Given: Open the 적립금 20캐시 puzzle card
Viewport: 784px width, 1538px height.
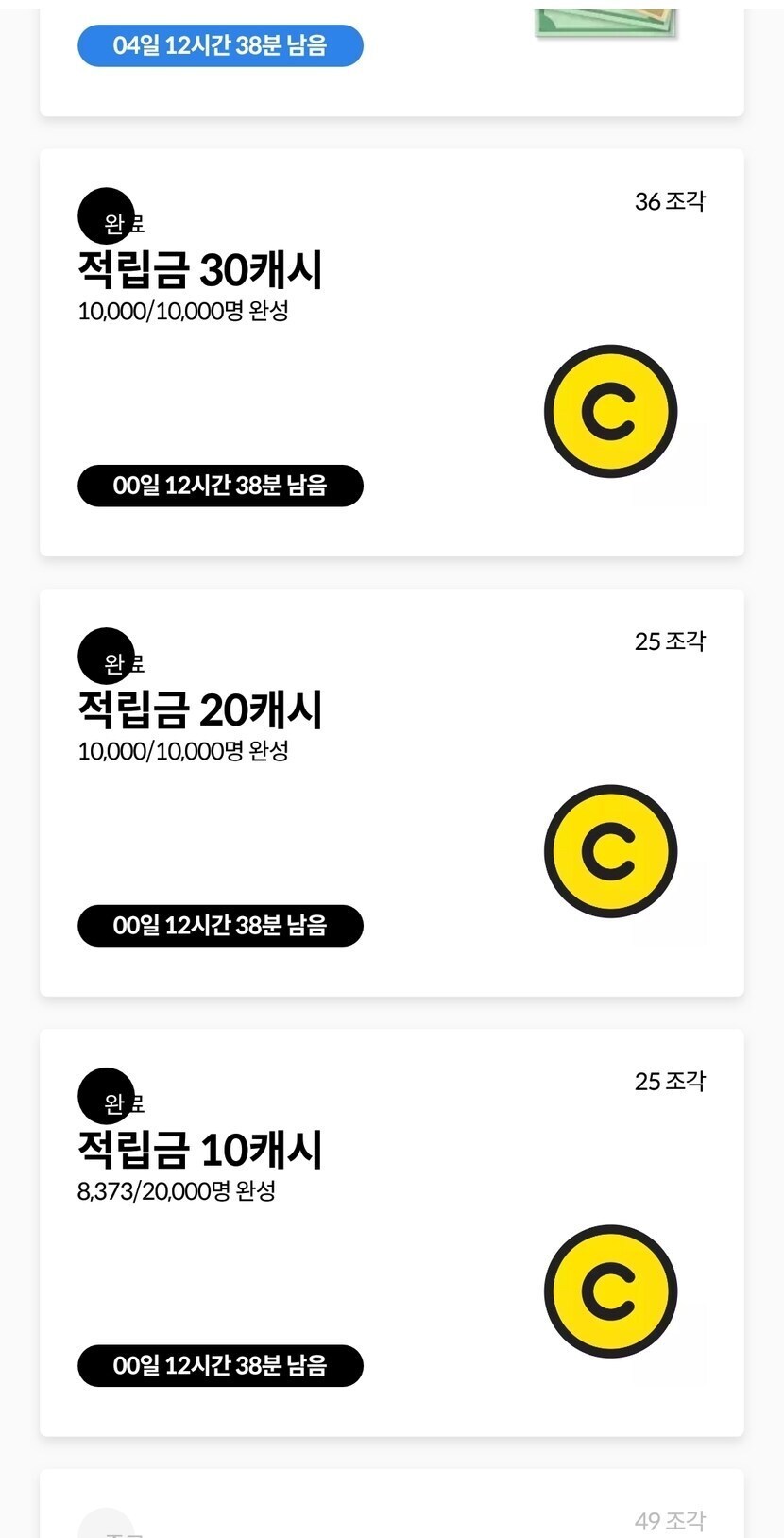Looking at the screenshot, I should (391, 793).
